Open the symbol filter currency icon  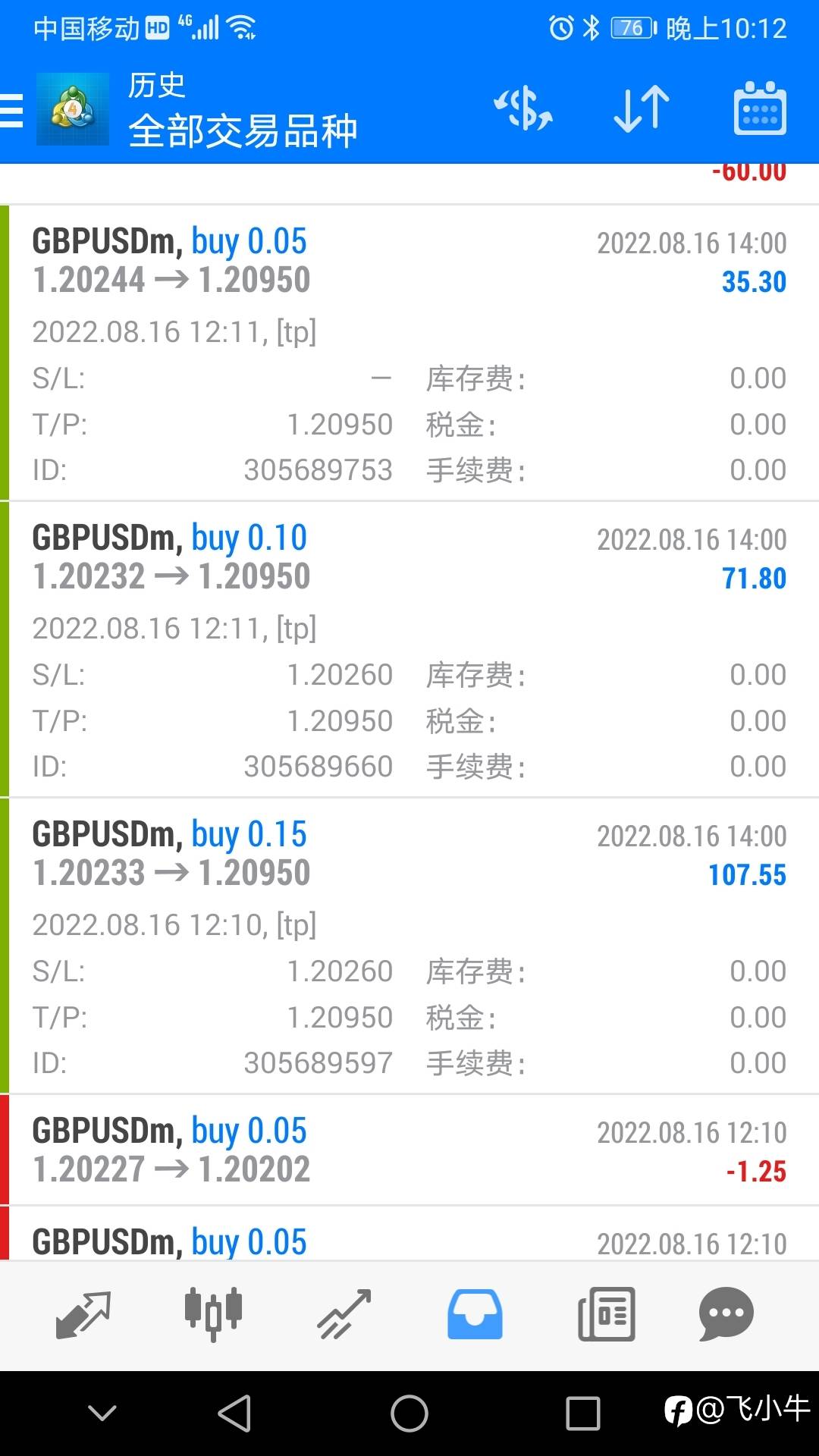[x=523, y=108]
